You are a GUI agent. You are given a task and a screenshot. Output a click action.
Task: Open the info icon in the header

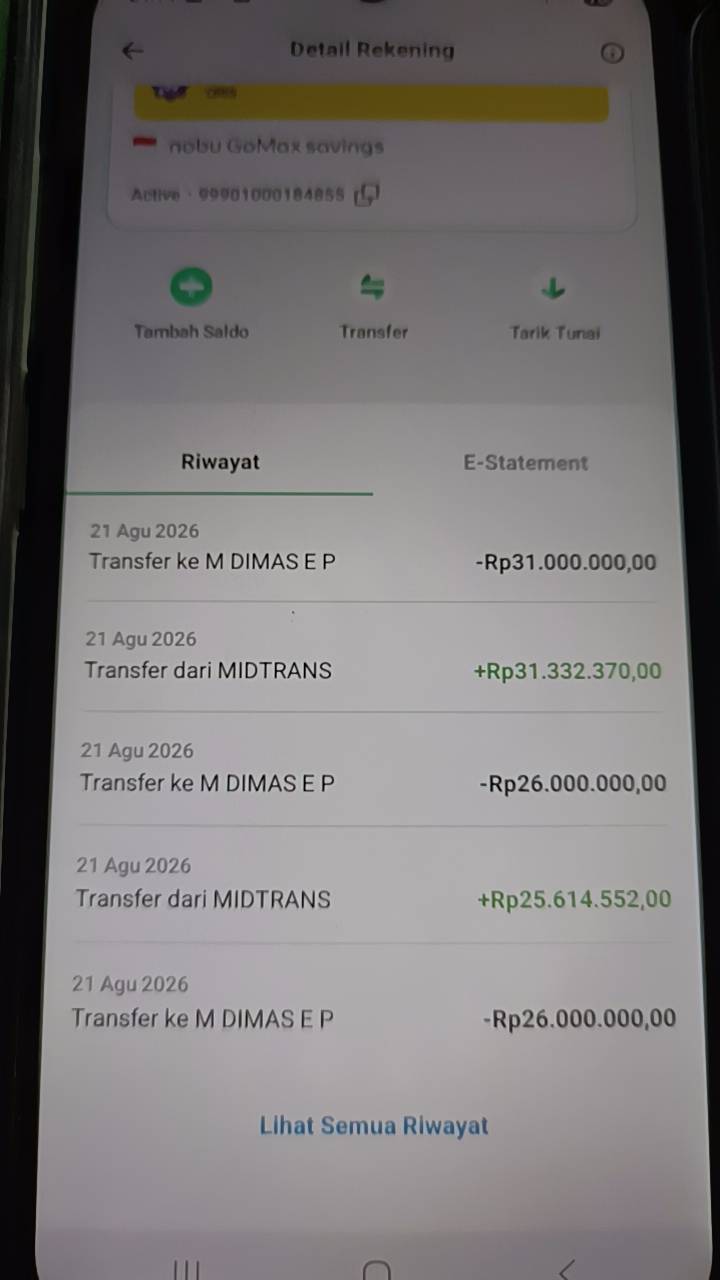612,53
